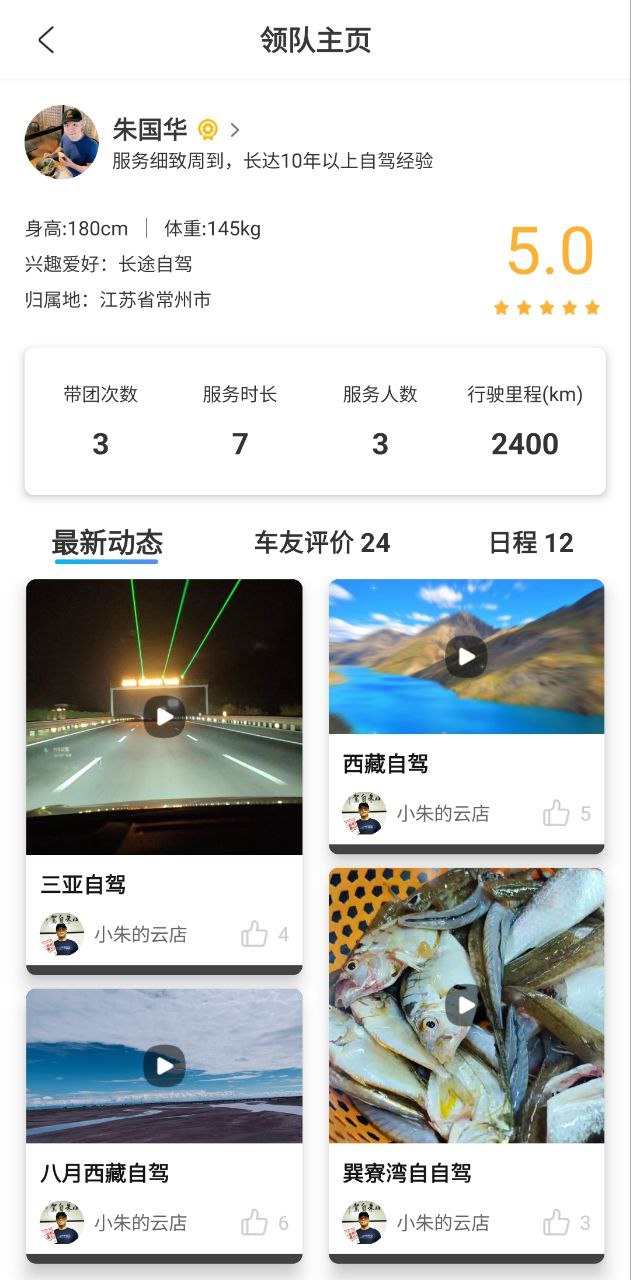Image resolution: width=631 pixels, height=1280 pixels.
Task: Select the 最新动态 tab
Action: (107, 543)
